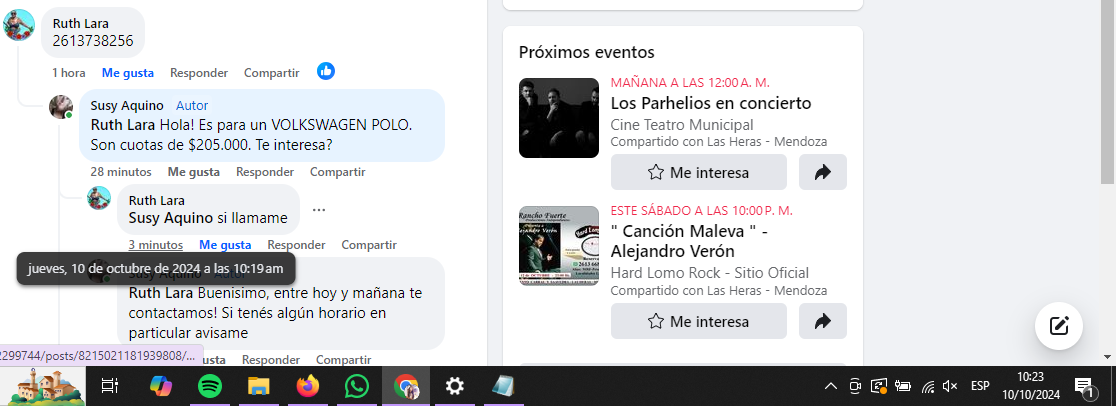
Task: Open Los Parhelios en concierto event title
Action: click(710, 103)
